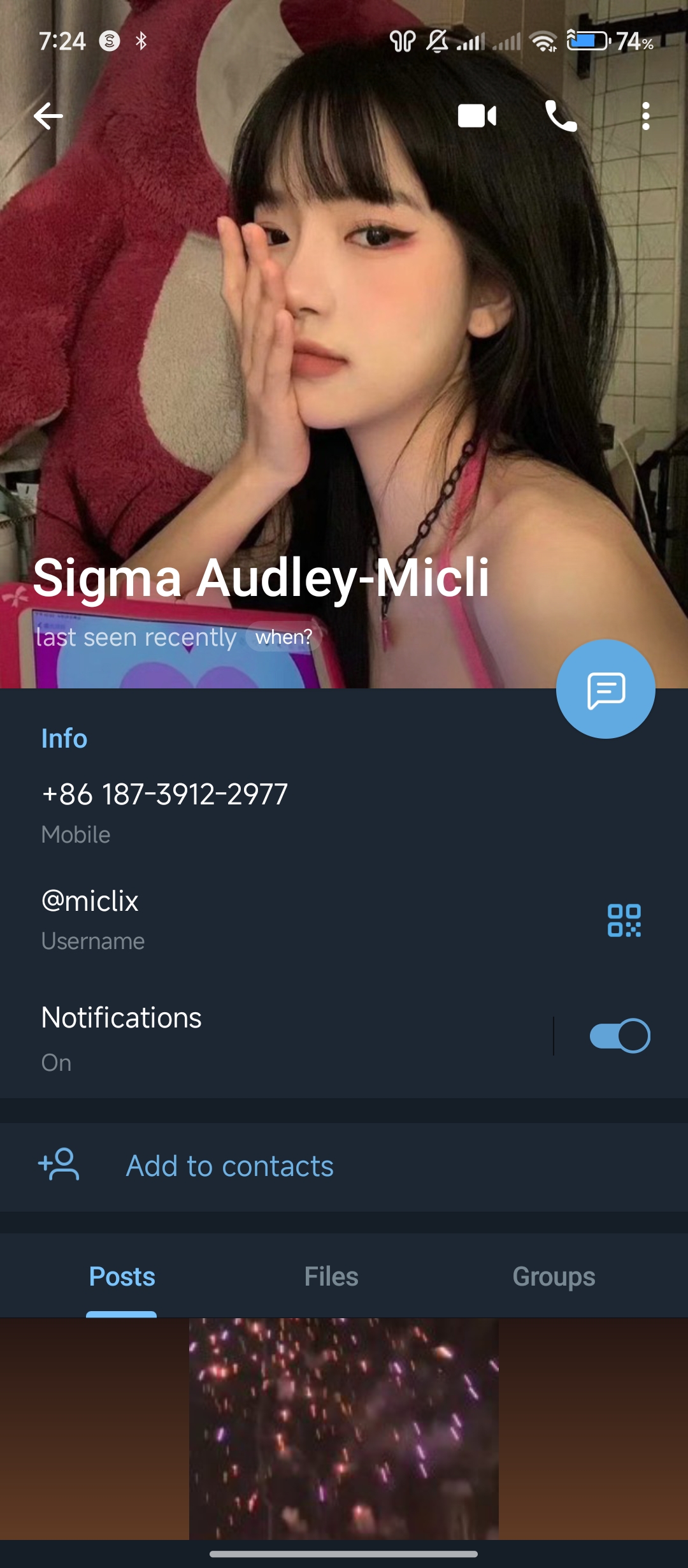The height and width of the screenshot is (1568, 688).
Task: Show the QR code for @miclix
Action: (x=624, y=920)
